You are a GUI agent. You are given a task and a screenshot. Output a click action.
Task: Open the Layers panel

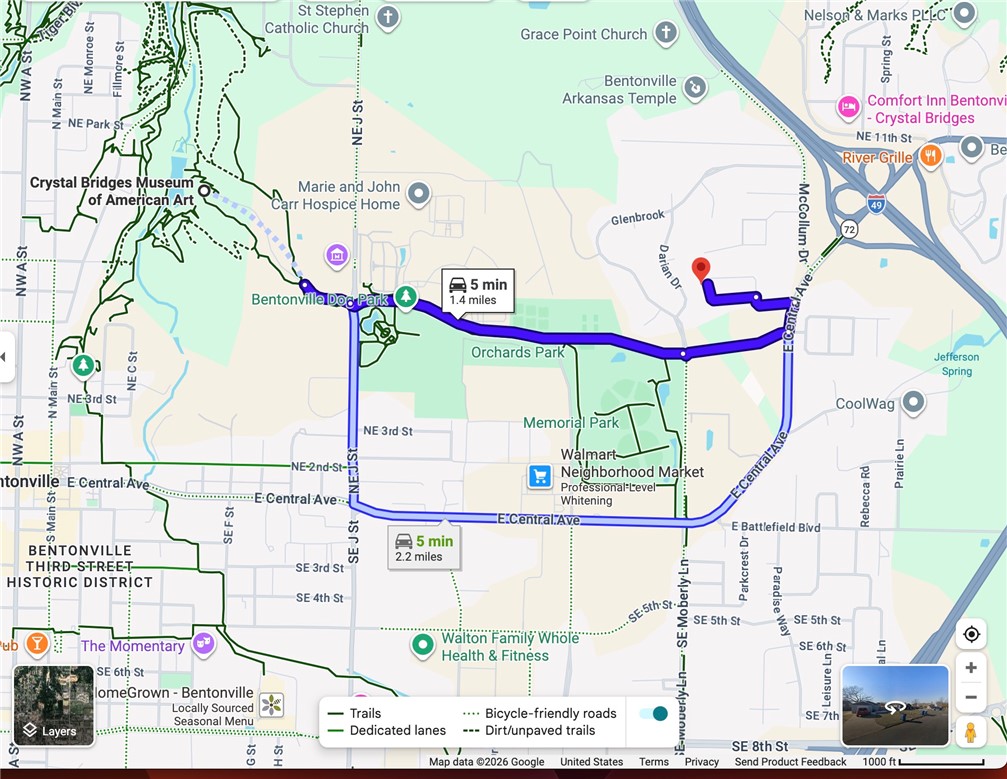(x=54, y=706)
